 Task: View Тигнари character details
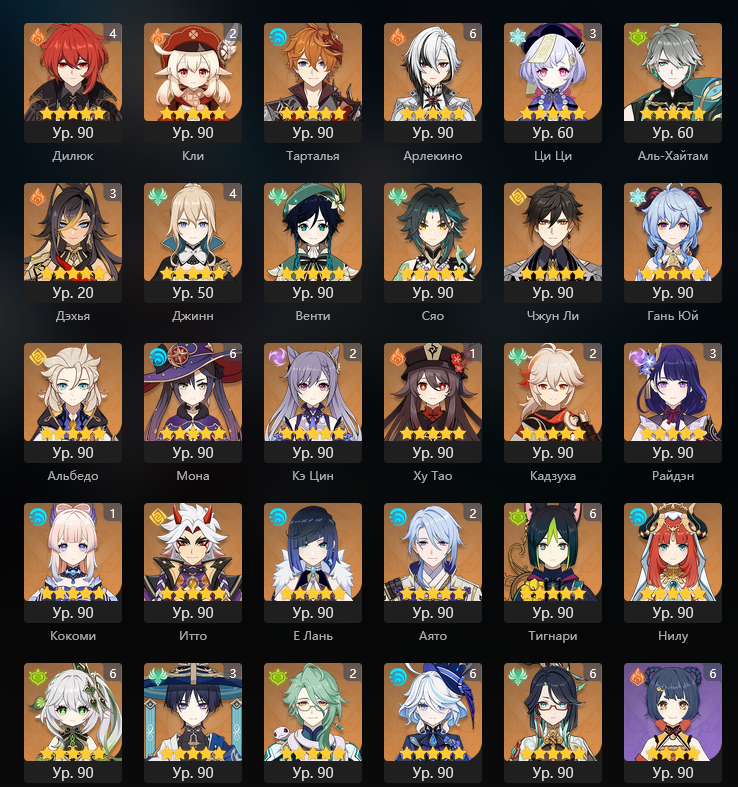tap(553, 560)
